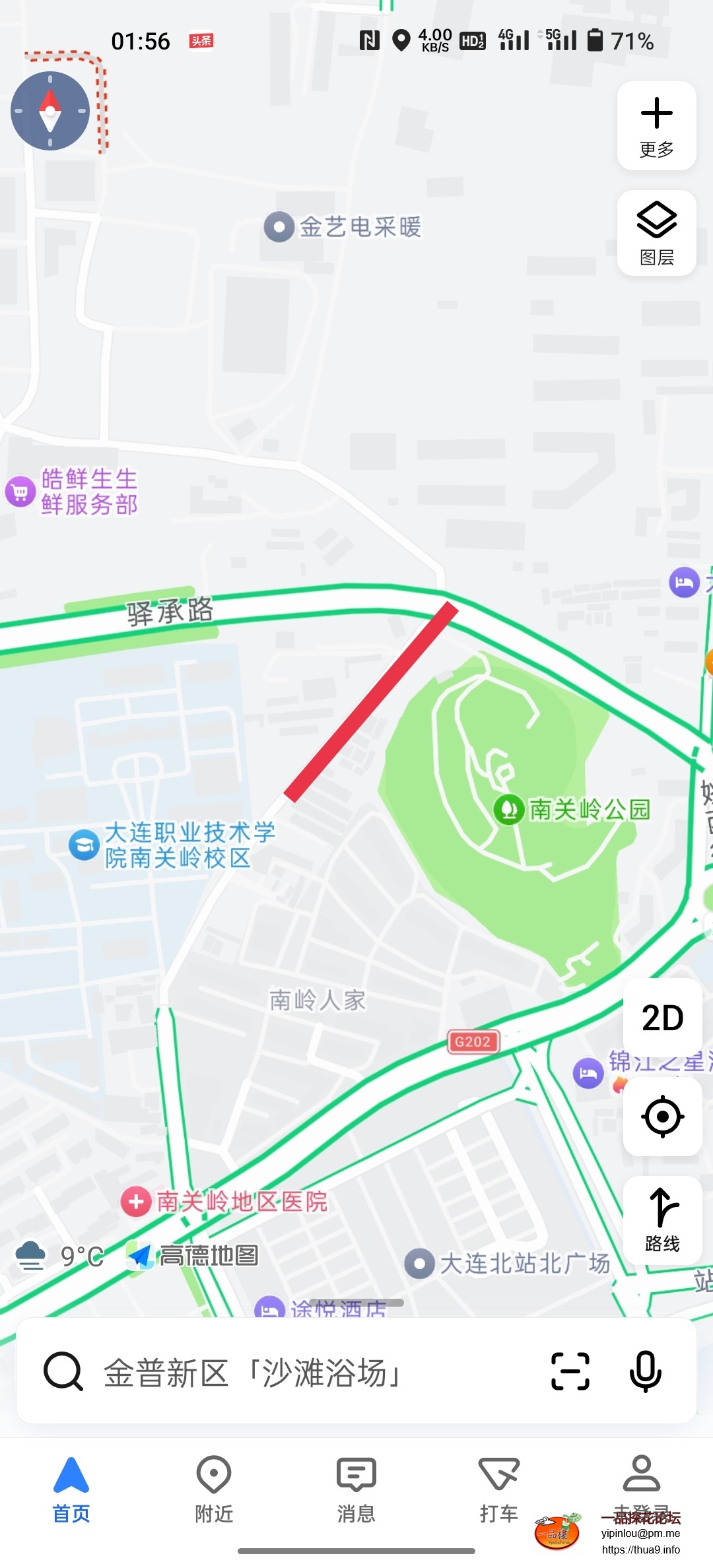Select the 南关岭地区医院 hospital marker

[x=137, y=1201]
